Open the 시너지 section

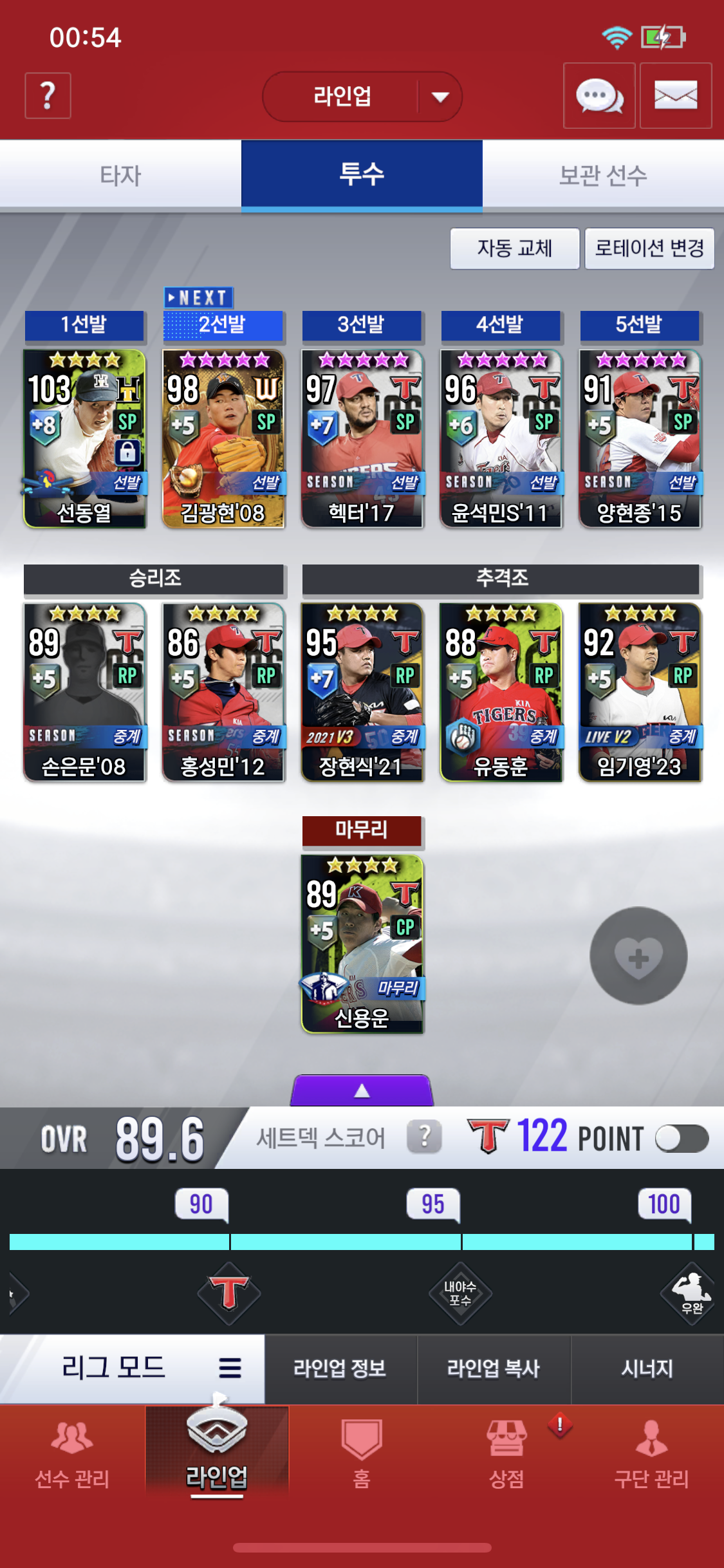coord(647,1368)
